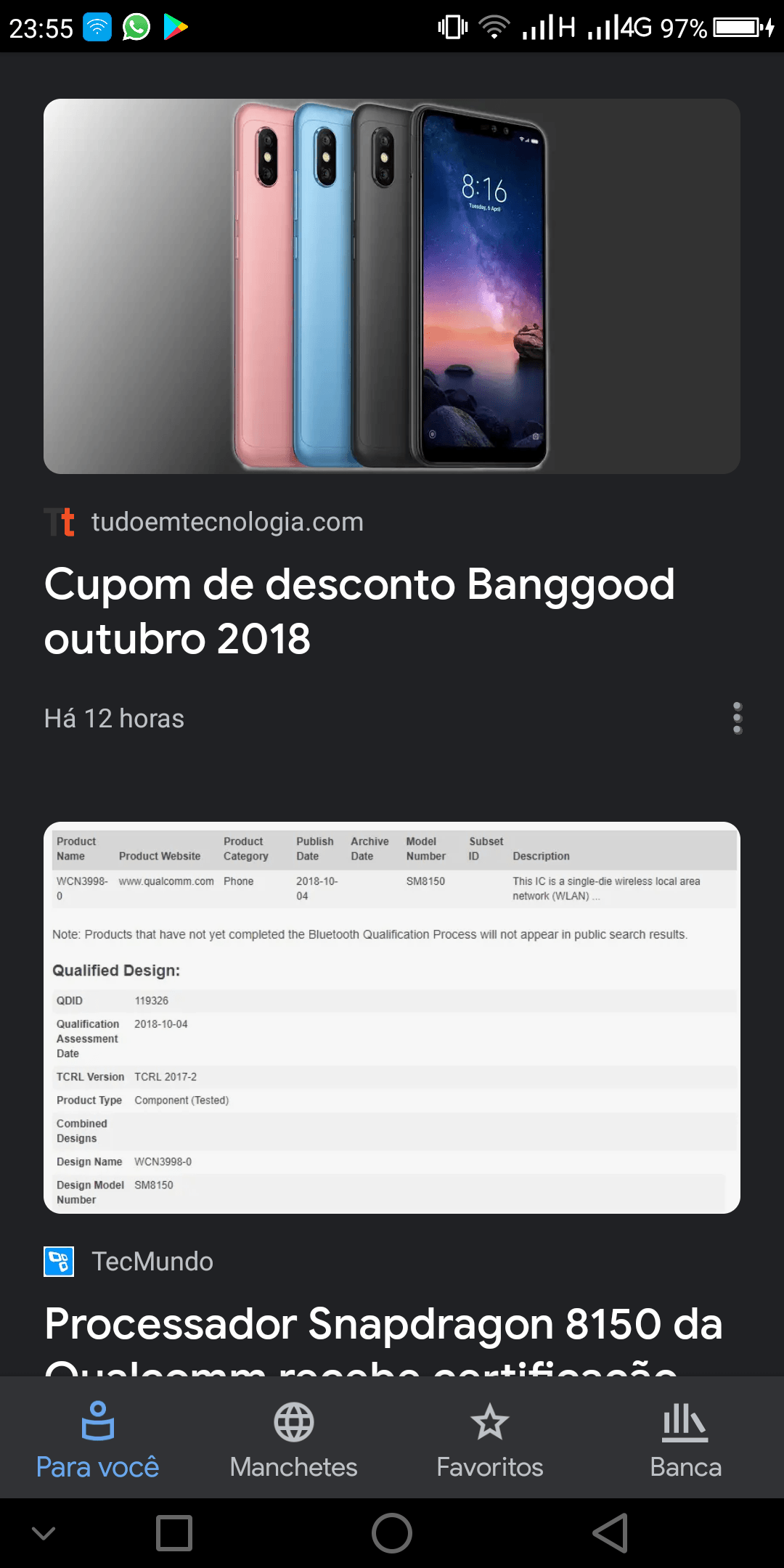Open the Banggood coupon article image
The height and width of the screenshot is (1568, 784).
pyautogui.click(x=392, y=286)
